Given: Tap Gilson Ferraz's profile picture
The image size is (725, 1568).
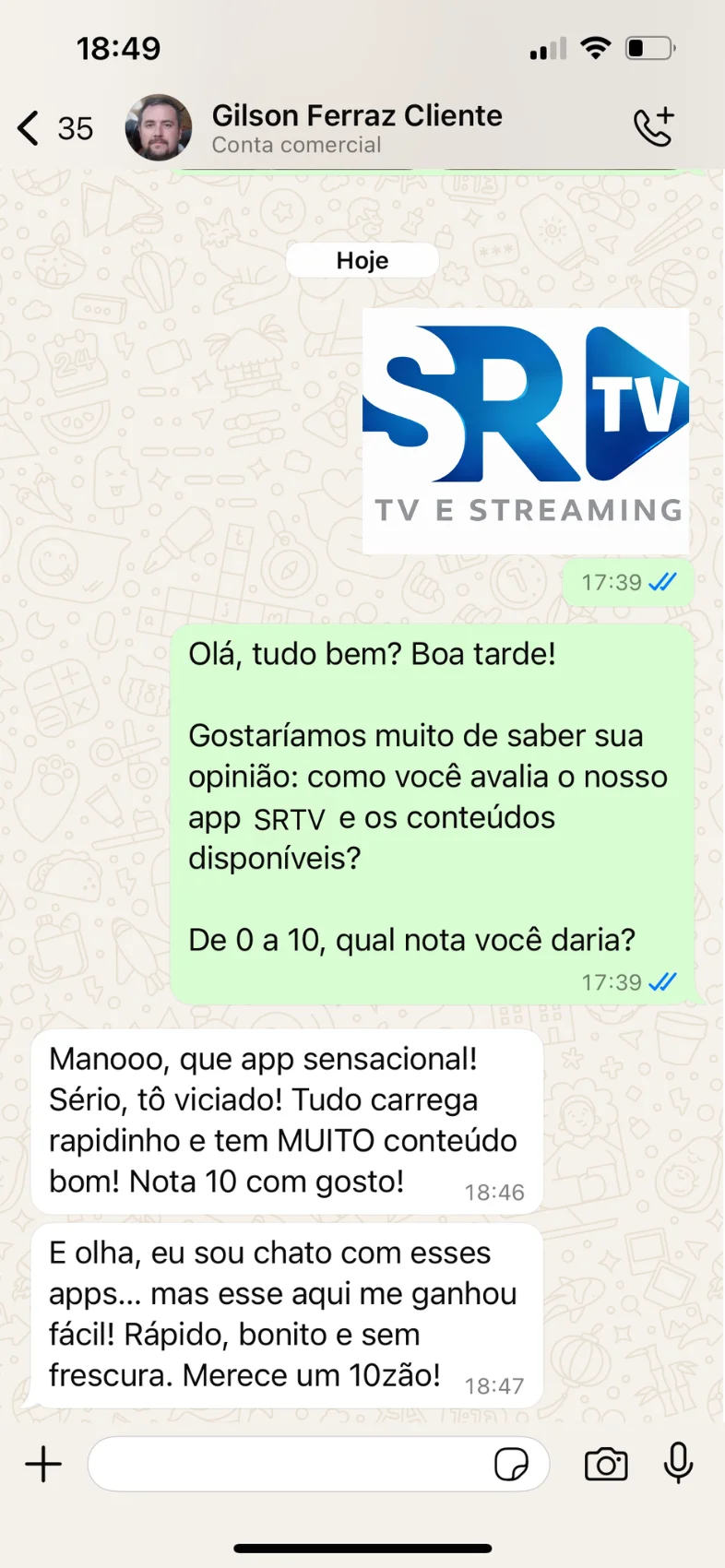Looking at the screenshot, I should tap(159, 128).
